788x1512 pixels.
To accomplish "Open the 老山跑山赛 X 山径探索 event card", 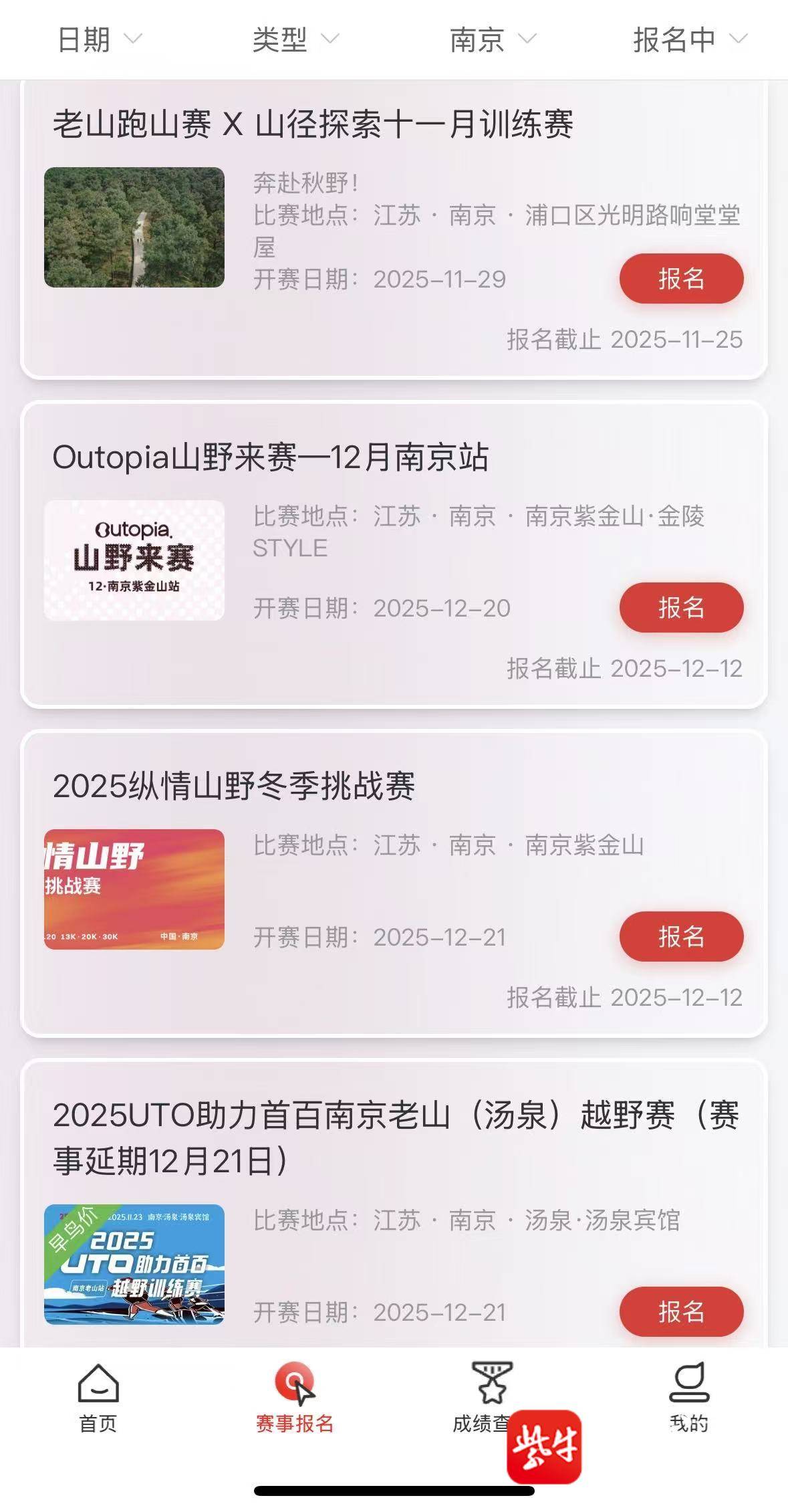I will pyautogui.click(x=313, y=124).
